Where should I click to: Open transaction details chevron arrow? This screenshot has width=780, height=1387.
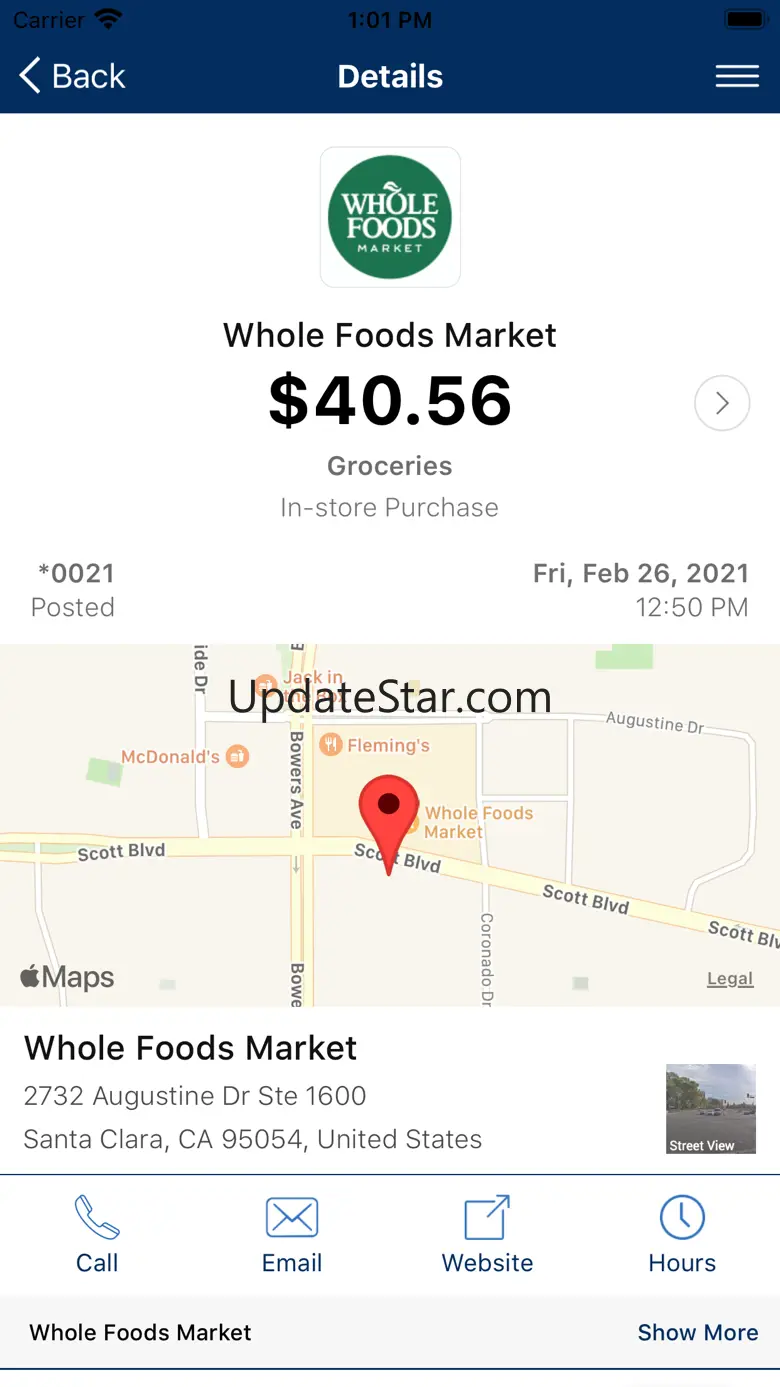click(722, 403)
